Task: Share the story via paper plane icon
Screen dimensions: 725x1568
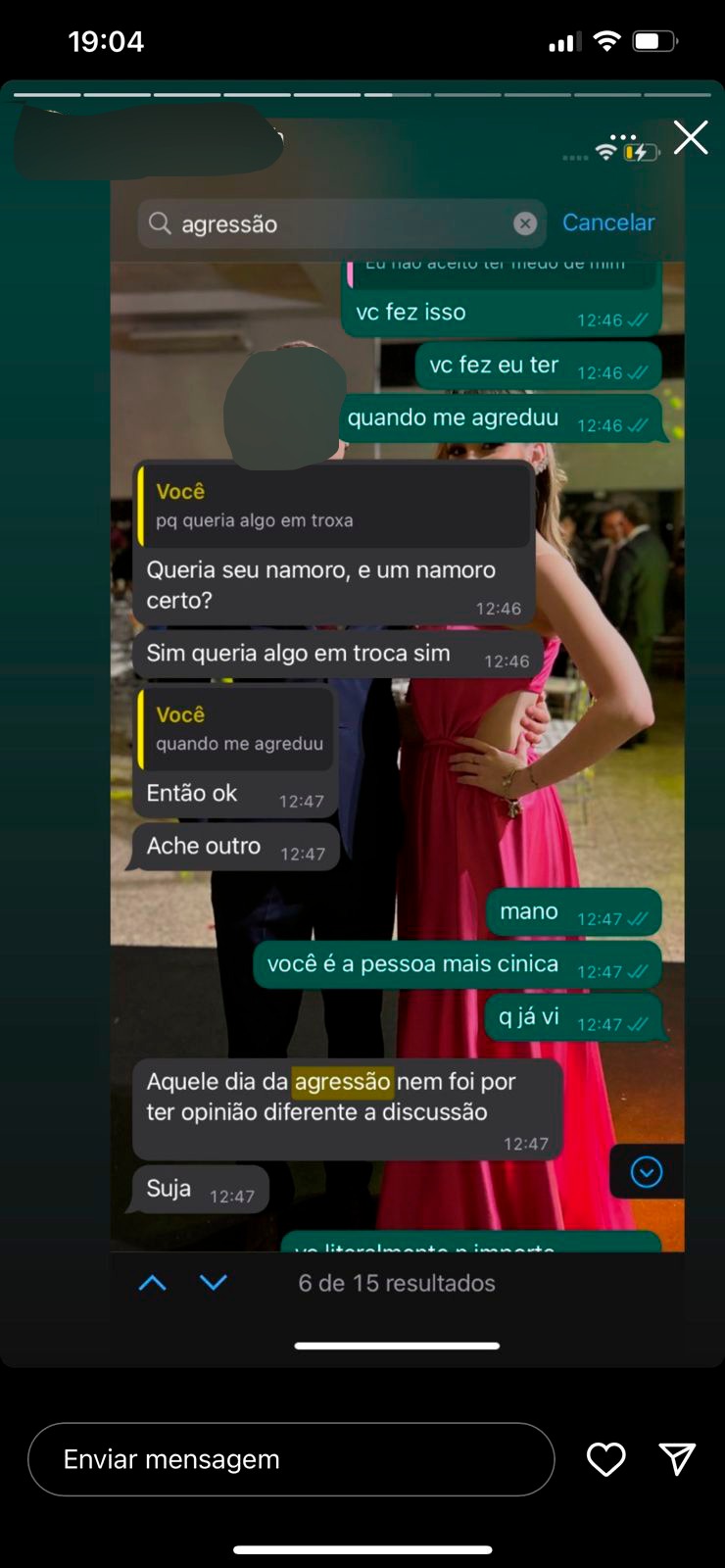Action: pos(677,1459)
